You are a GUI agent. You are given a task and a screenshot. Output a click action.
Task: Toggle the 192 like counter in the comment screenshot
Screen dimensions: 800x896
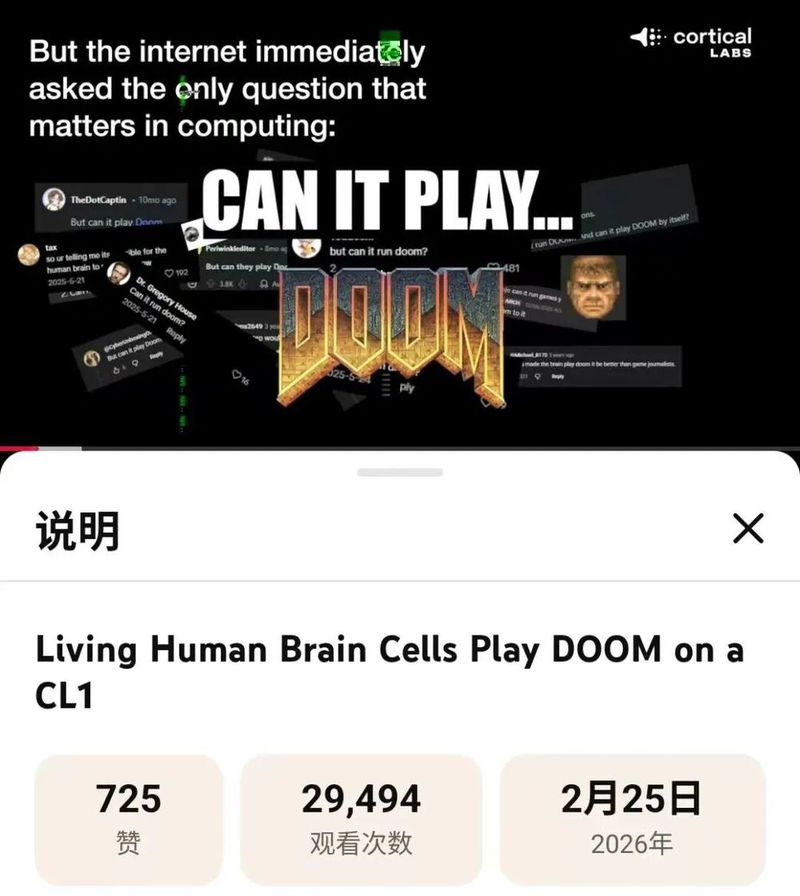click(x=174, y=270)
